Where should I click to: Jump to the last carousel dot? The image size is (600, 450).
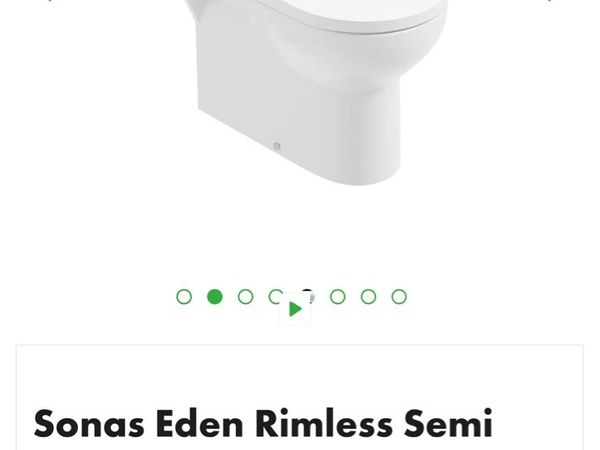pyautogui.click(x=399, y=297)
